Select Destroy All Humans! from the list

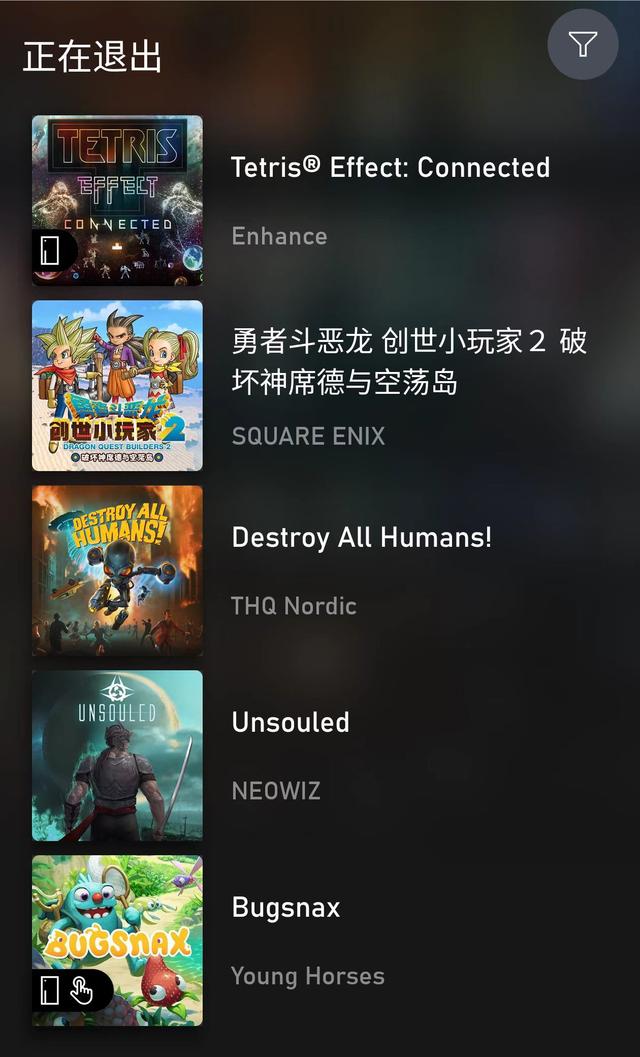click(x=362, y=538)
